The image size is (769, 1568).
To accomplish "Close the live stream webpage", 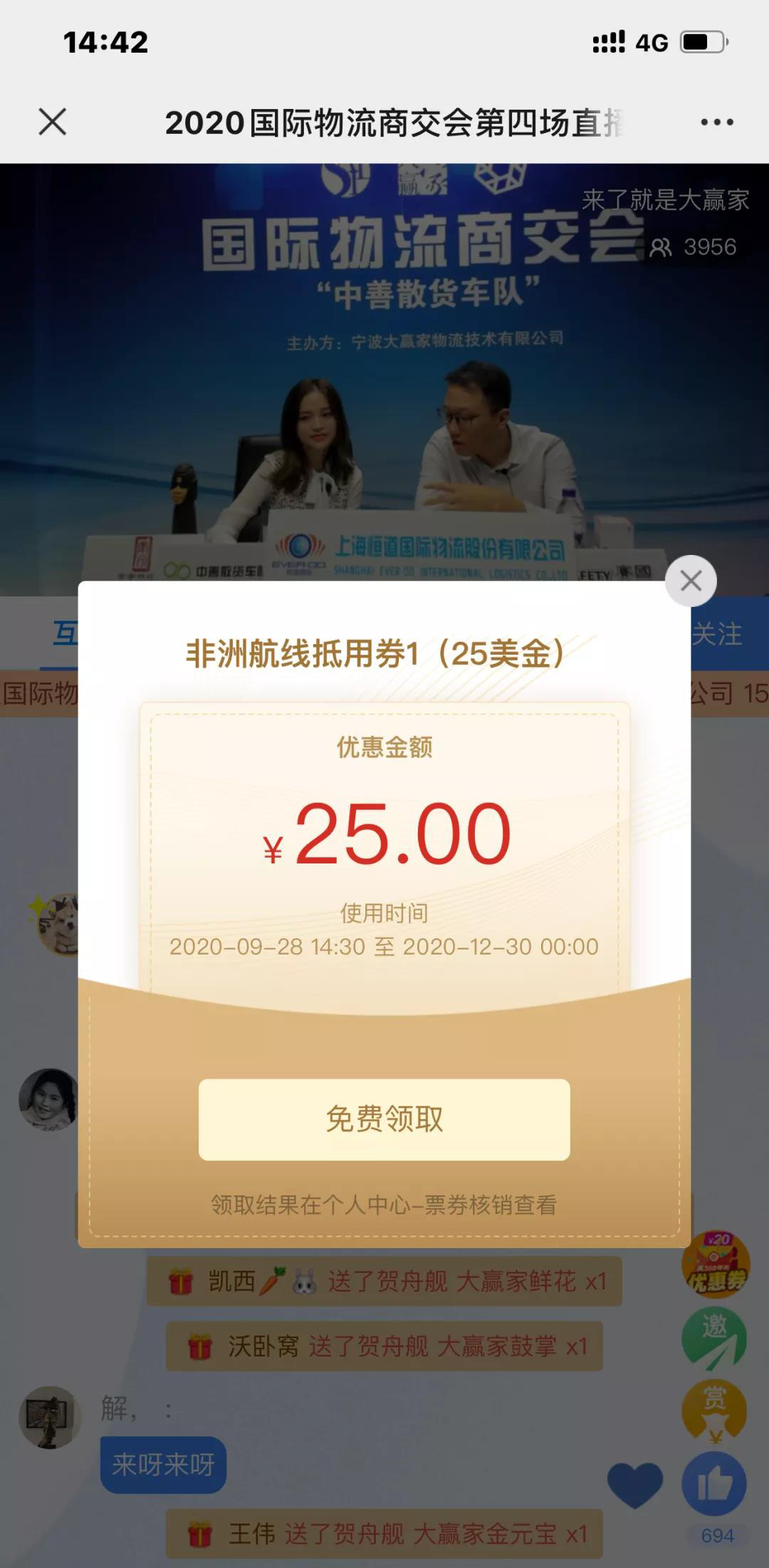I will (53, 122).
